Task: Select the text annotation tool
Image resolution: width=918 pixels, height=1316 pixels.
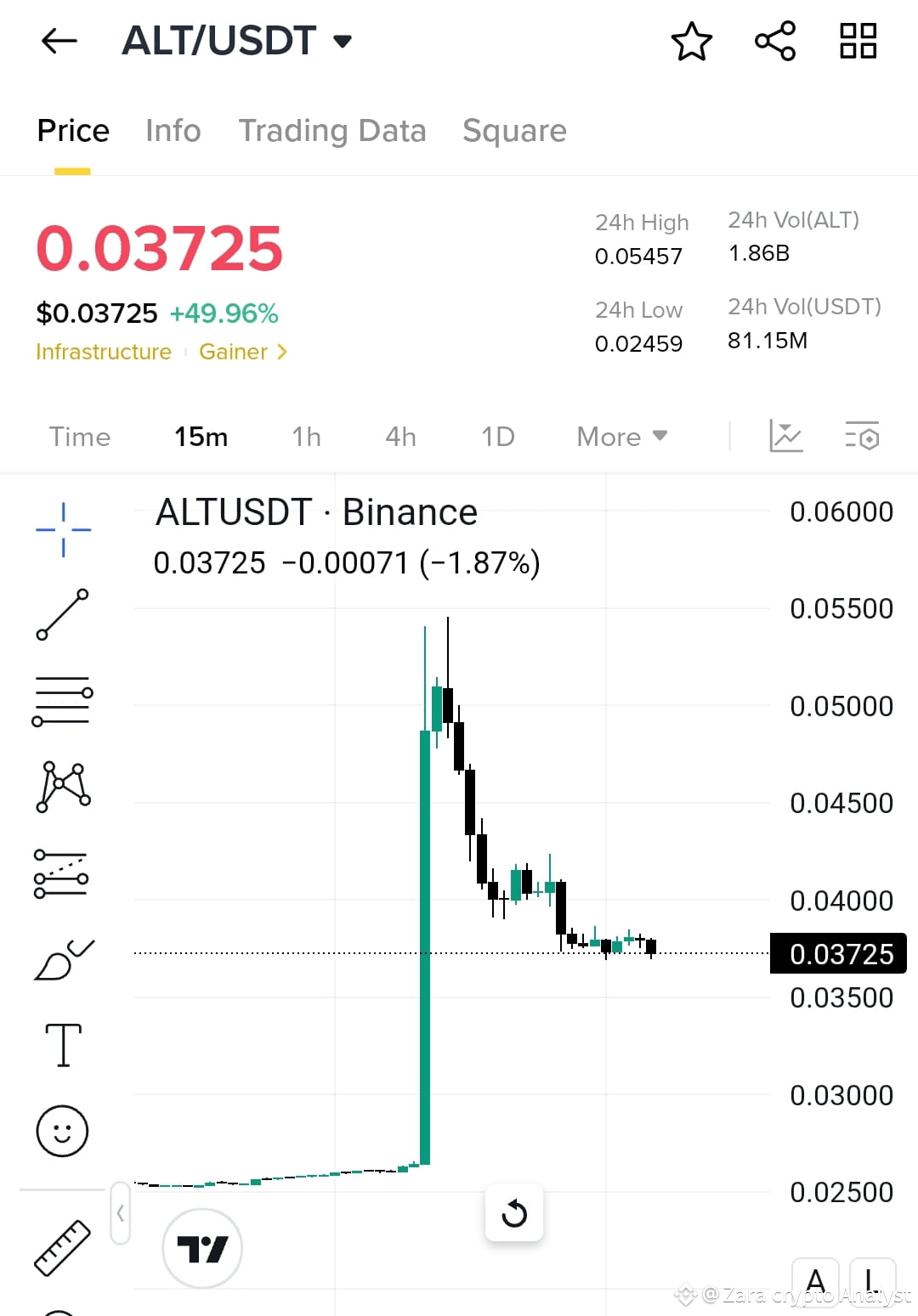Action: 63,1045
